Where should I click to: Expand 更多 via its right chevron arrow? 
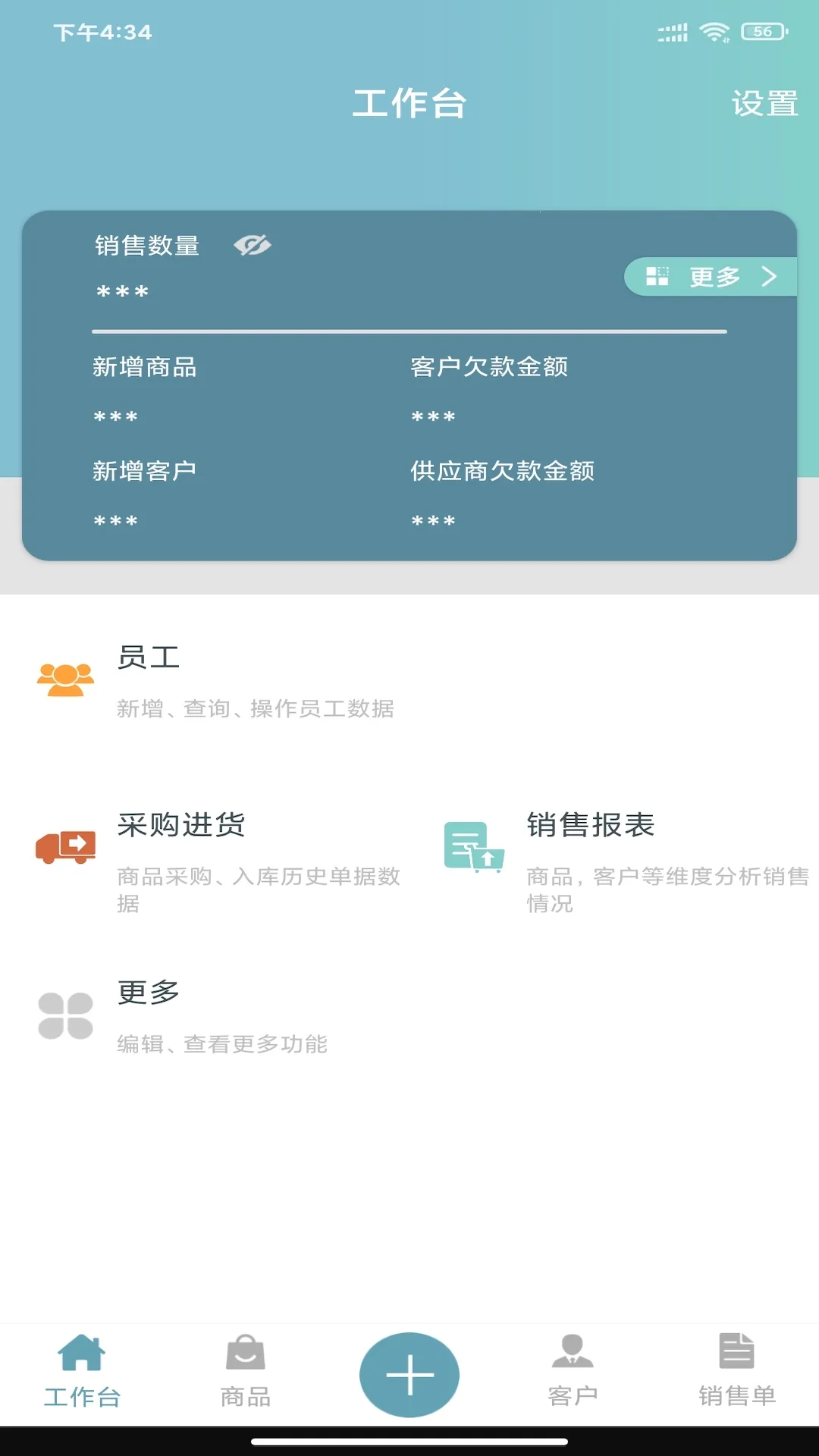pyautogui.click(x=769, y=277)
